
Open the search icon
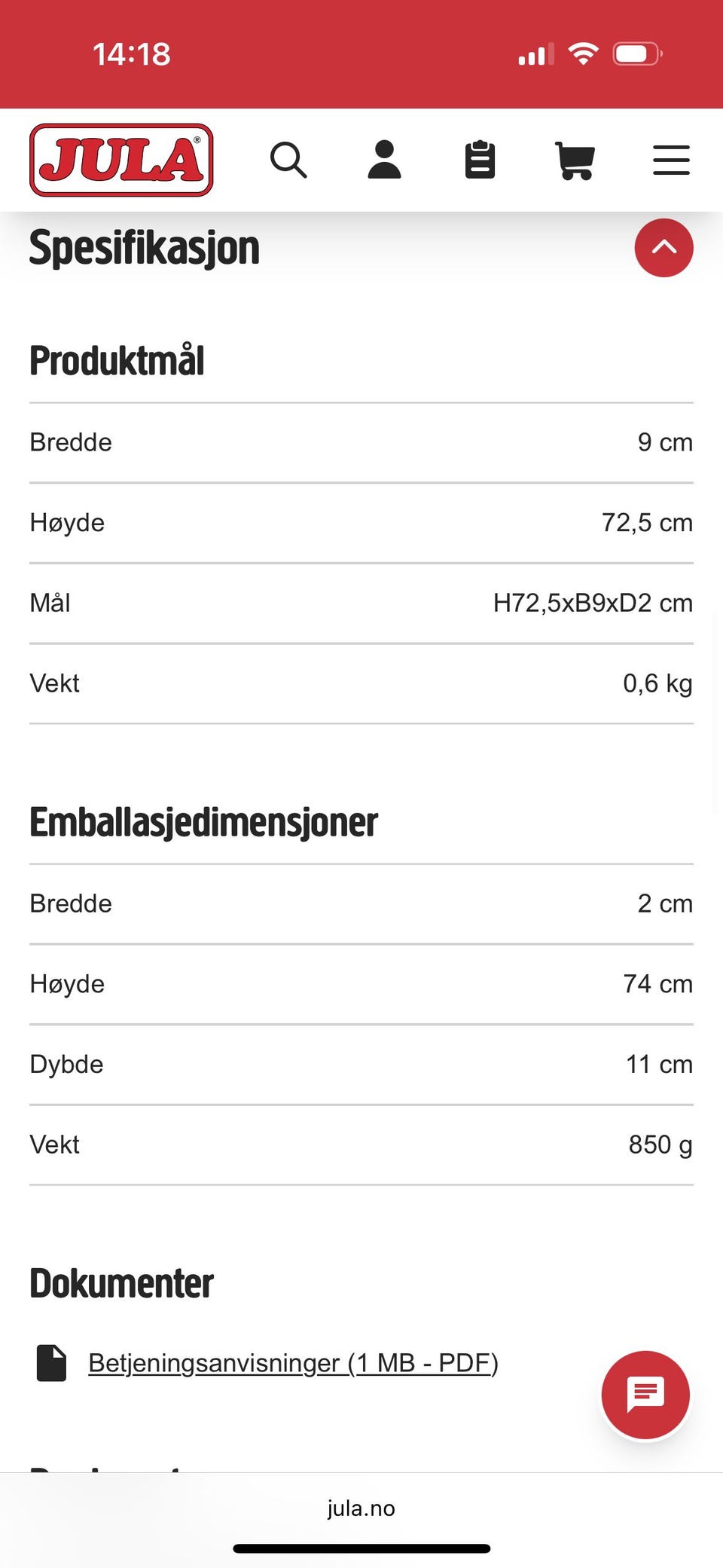[288, 160]
